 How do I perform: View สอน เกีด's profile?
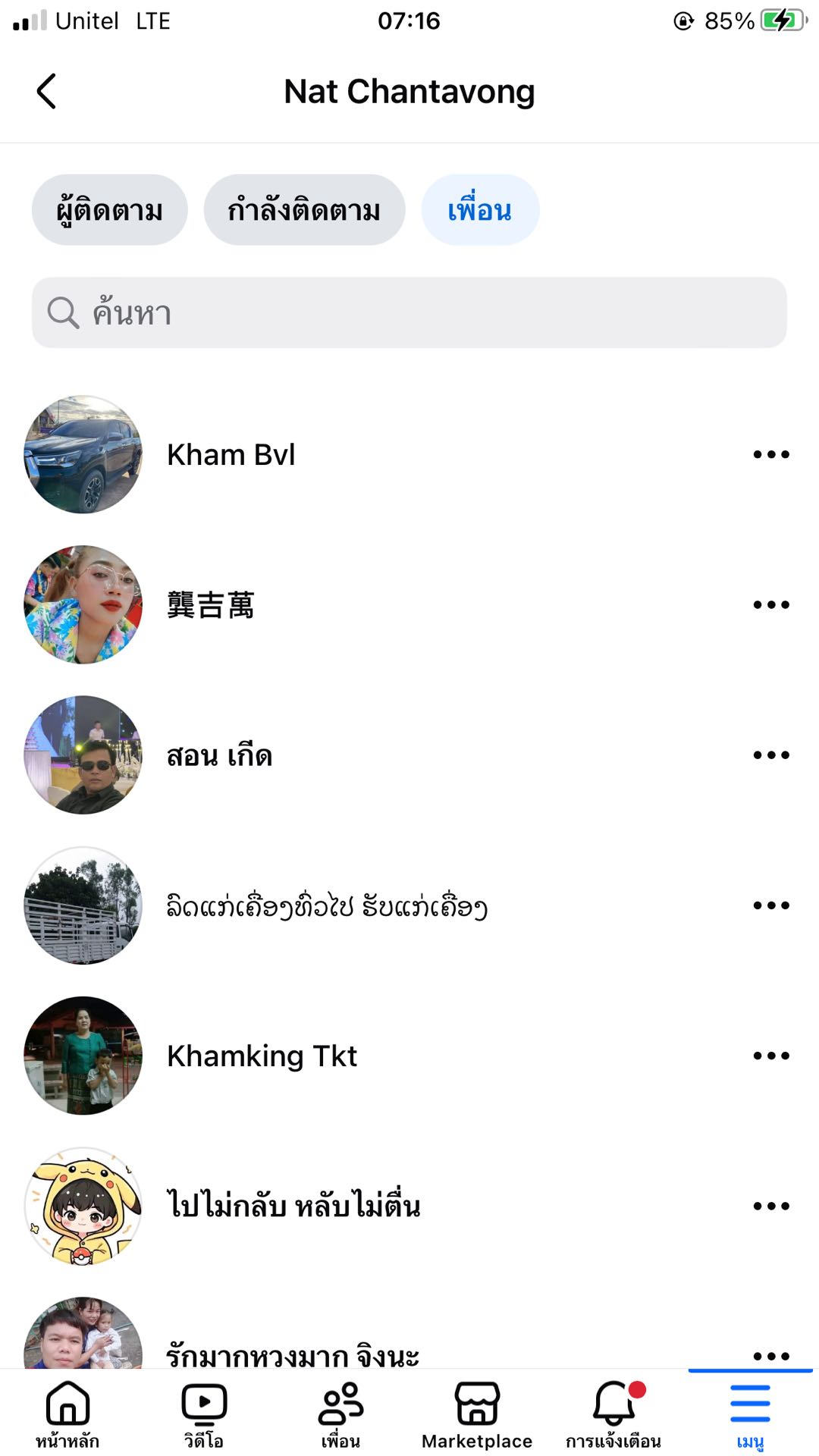pyautogui.click(x=220, y=755)
